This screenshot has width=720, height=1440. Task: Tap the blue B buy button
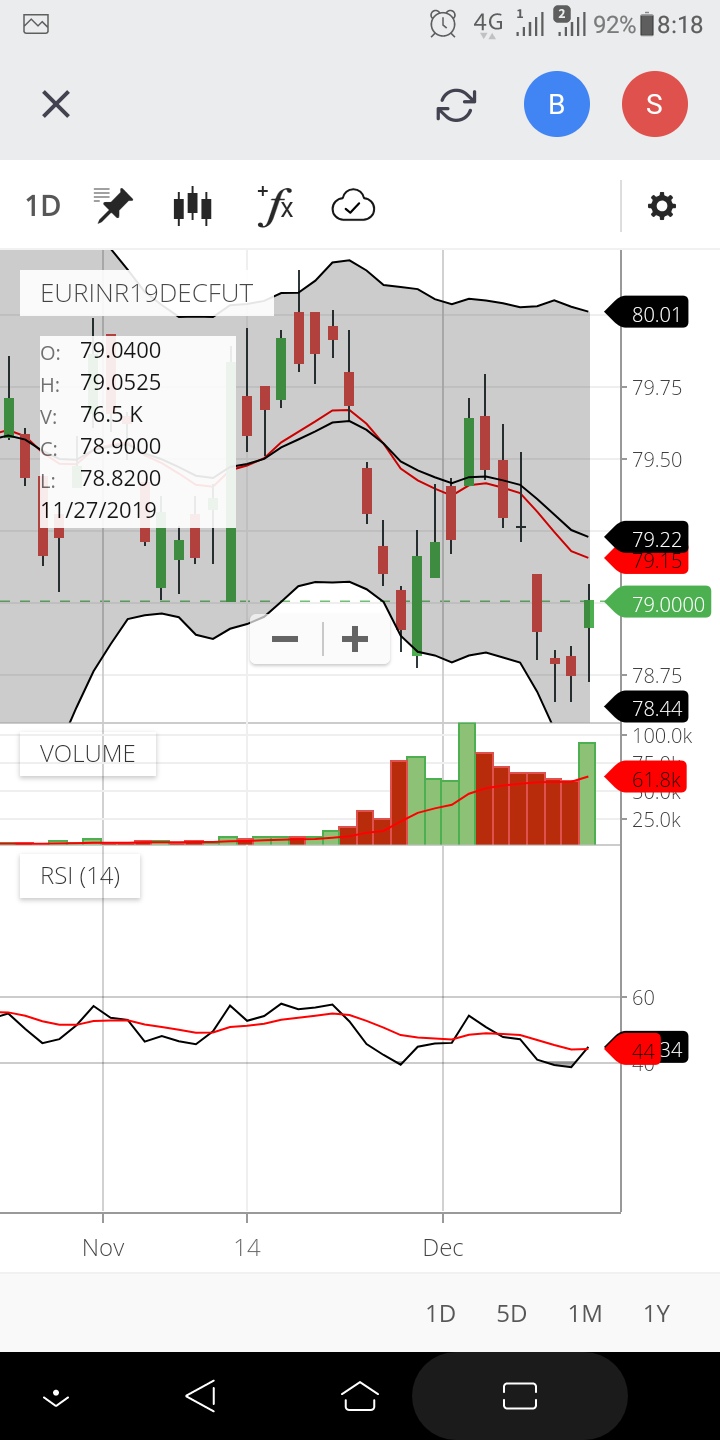click(x=557, y=104)
